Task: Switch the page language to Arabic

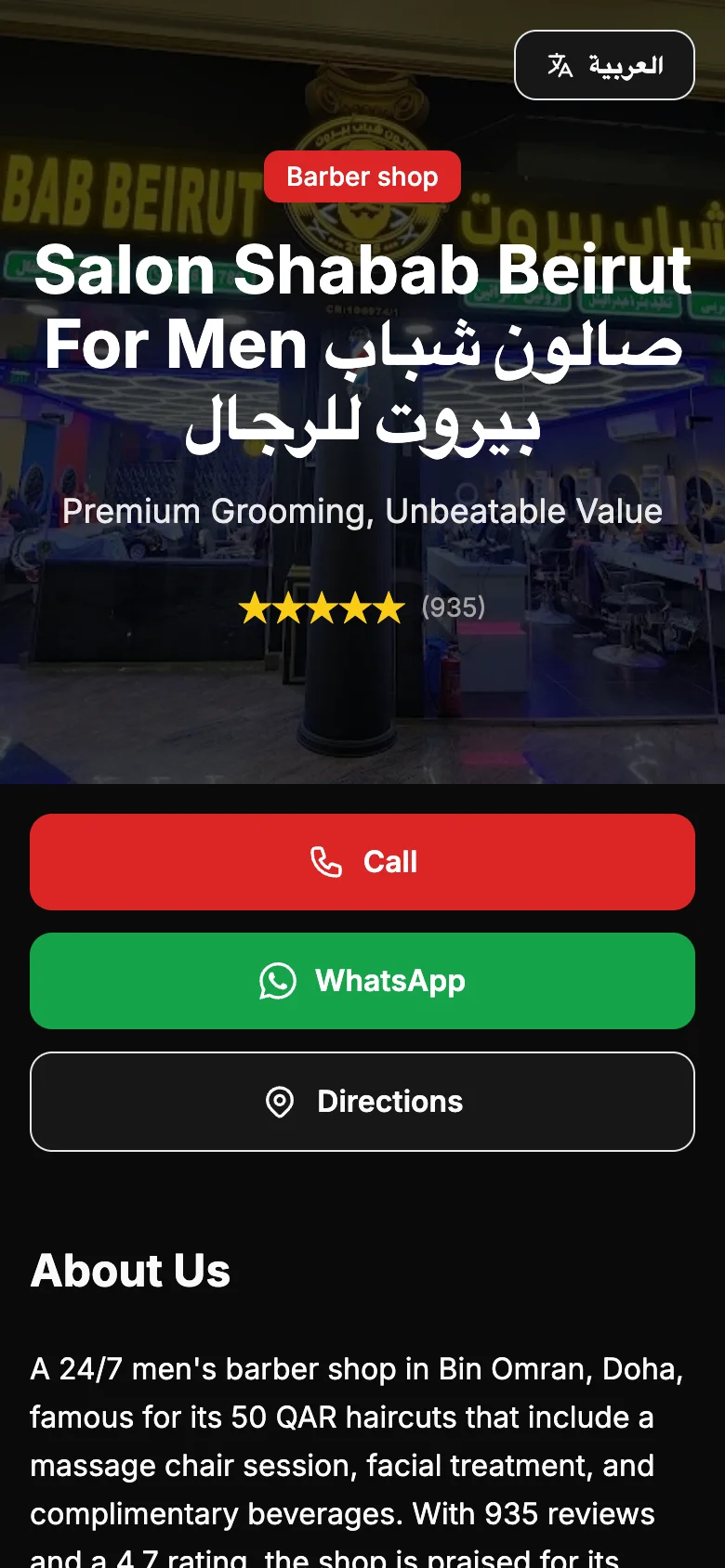Action: click(x=604, y=65)
